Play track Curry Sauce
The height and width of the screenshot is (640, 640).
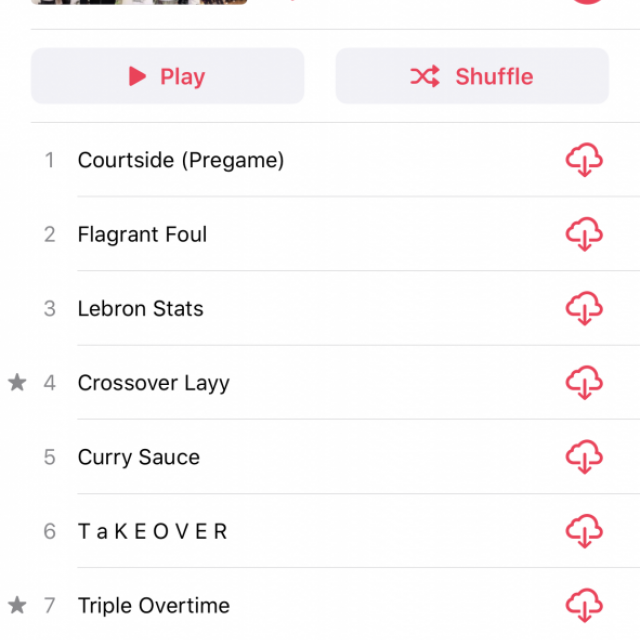[x=138, y=457]
